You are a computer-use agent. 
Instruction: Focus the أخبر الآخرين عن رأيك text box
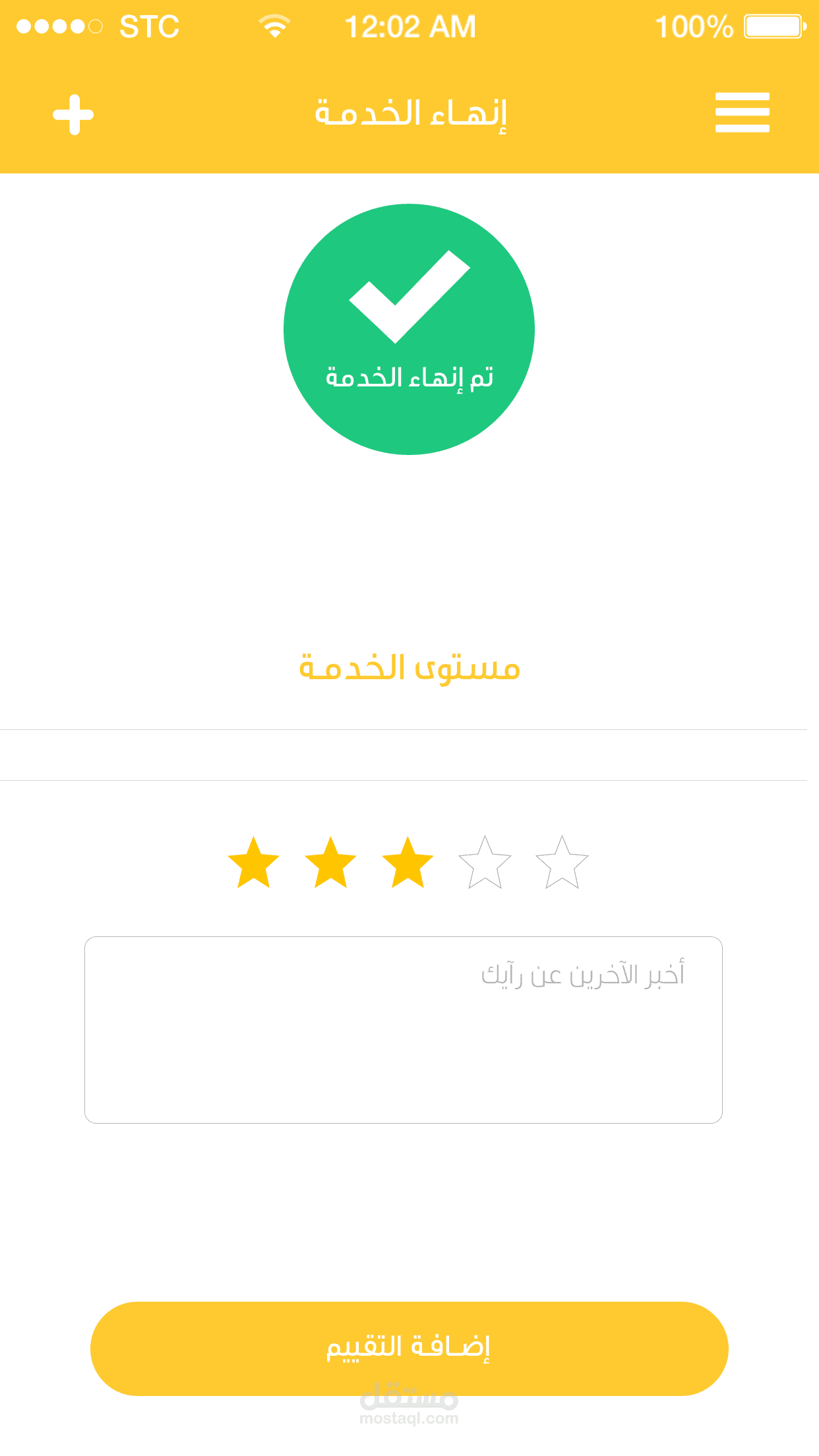(404, 1029)
